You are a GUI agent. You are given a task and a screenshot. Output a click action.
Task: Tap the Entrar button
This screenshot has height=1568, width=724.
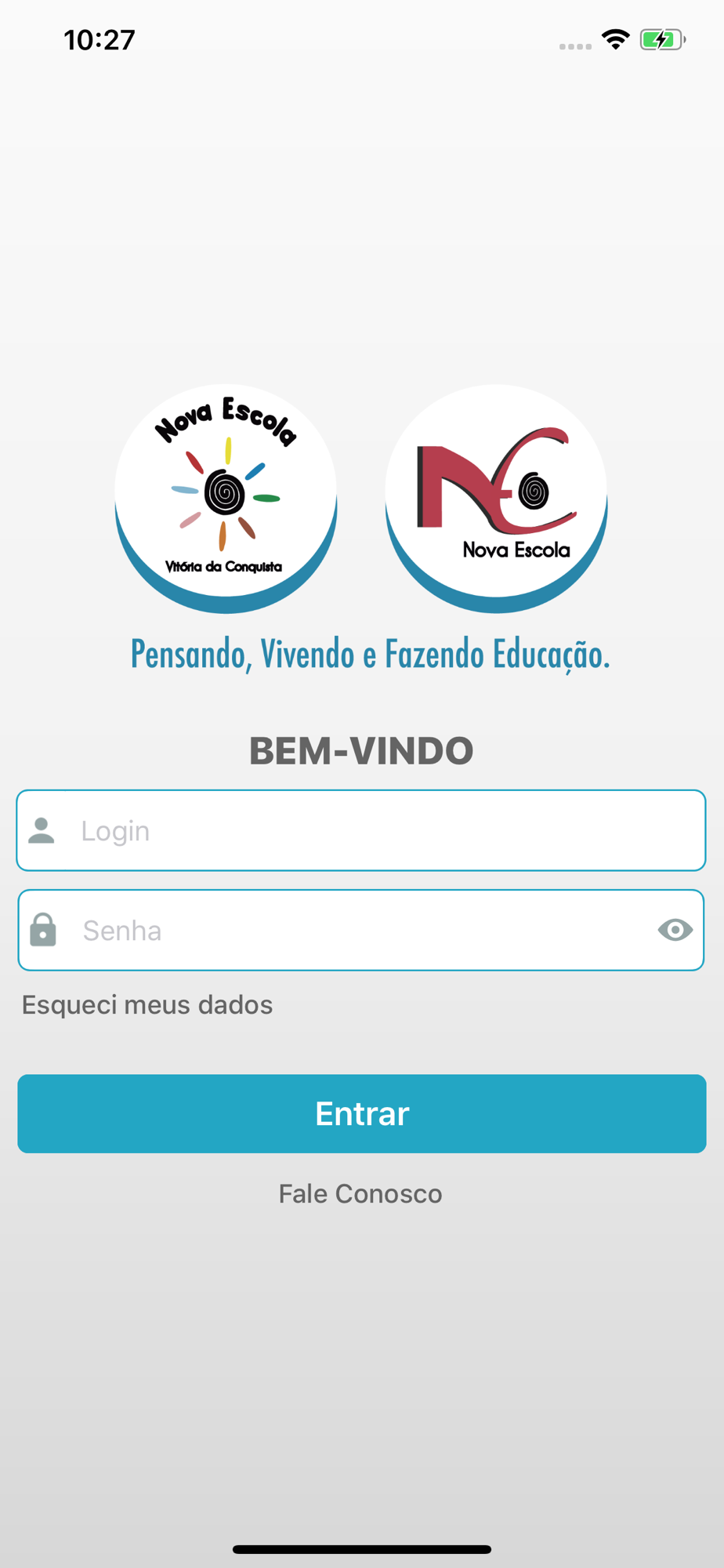[362, 1113]
